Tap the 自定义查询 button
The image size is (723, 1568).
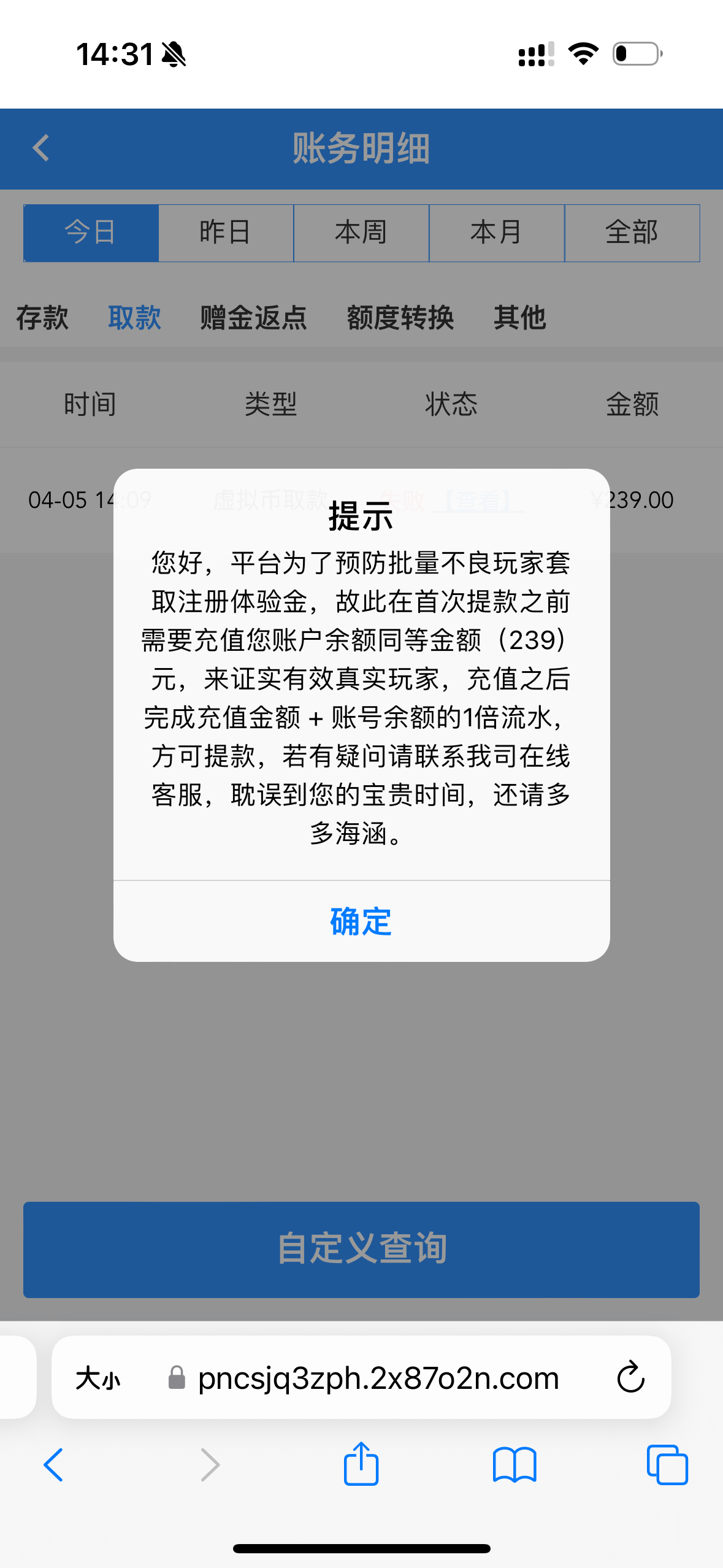[361, 1249]
